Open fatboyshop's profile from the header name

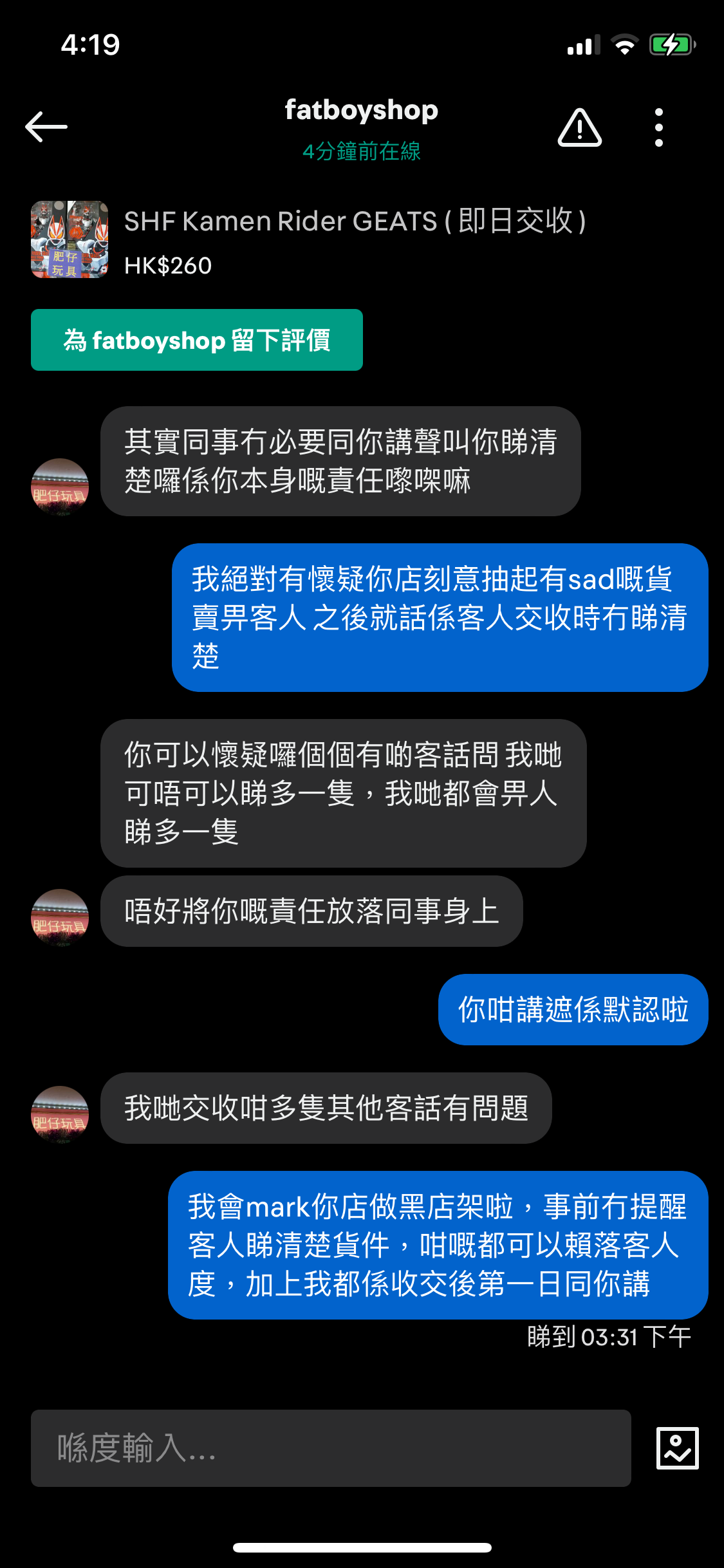coord(361,111)
